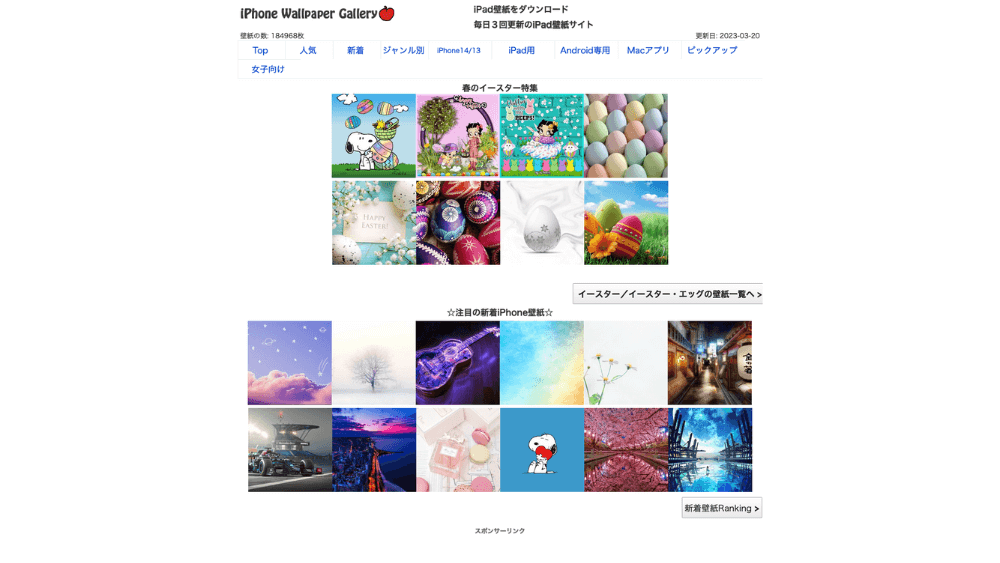Open the ジャンル別 tab

[403, 50]
